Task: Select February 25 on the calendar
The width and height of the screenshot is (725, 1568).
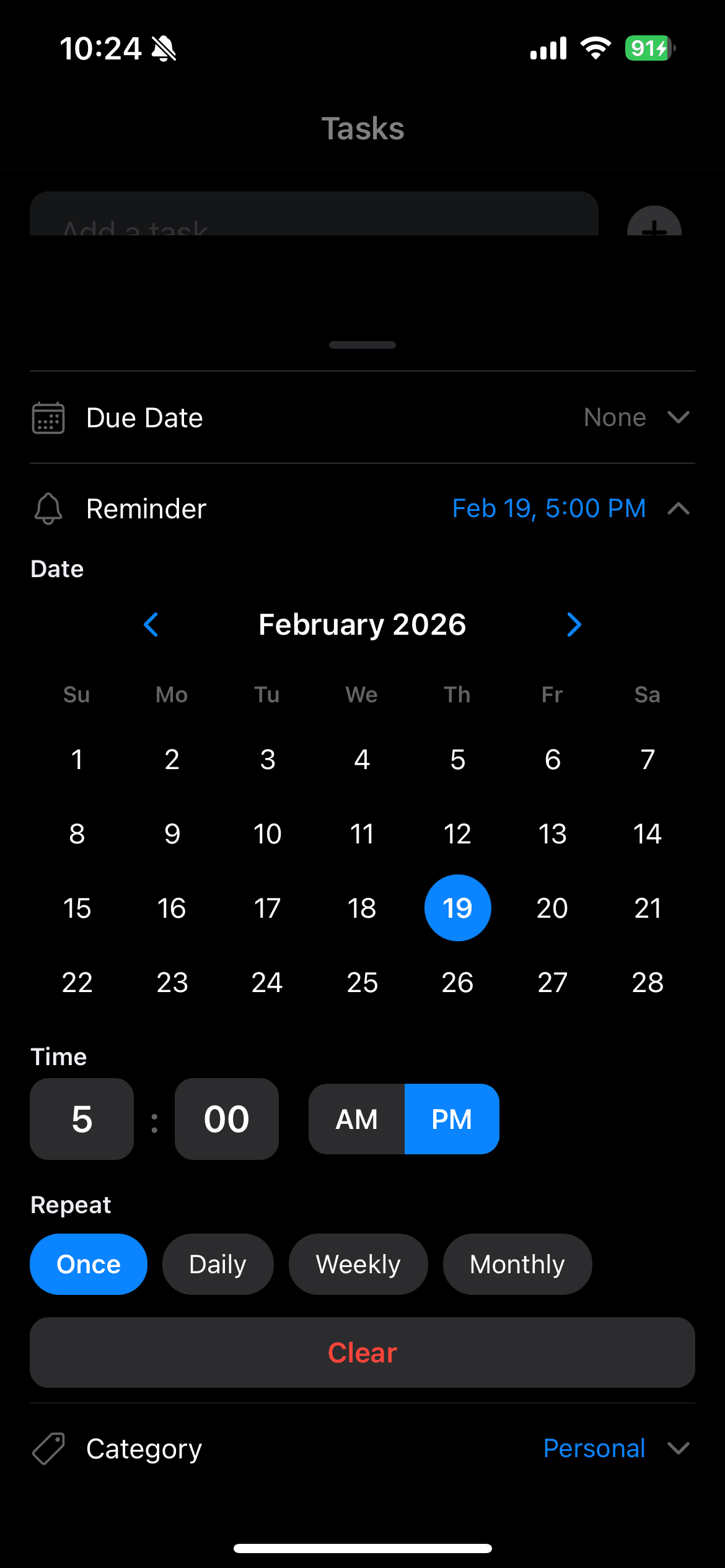Action: [362, 982]
